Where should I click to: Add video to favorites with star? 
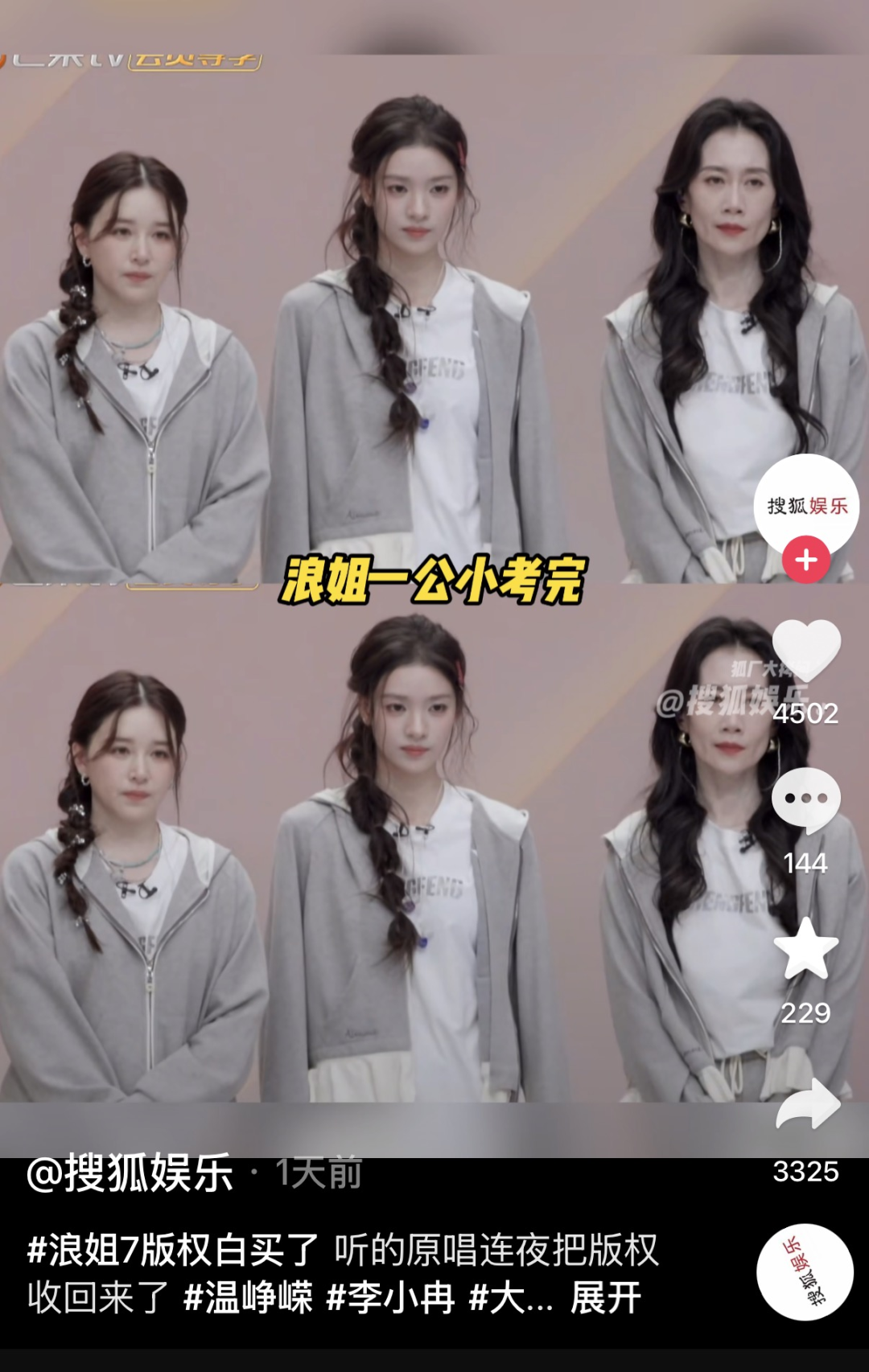(805, 949)
